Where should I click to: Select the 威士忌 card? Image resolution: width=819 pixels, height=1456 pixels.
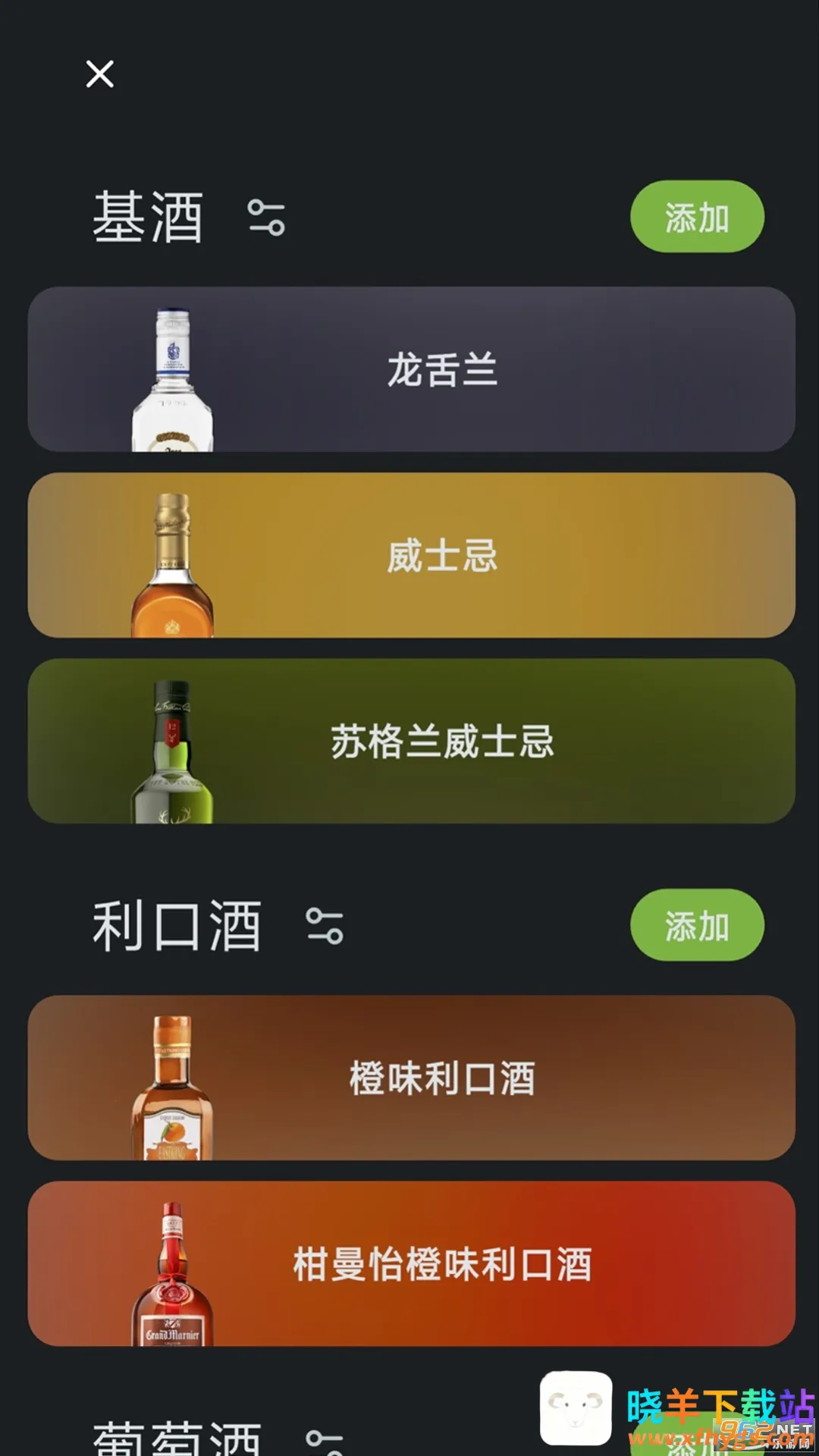click(411, 555)
